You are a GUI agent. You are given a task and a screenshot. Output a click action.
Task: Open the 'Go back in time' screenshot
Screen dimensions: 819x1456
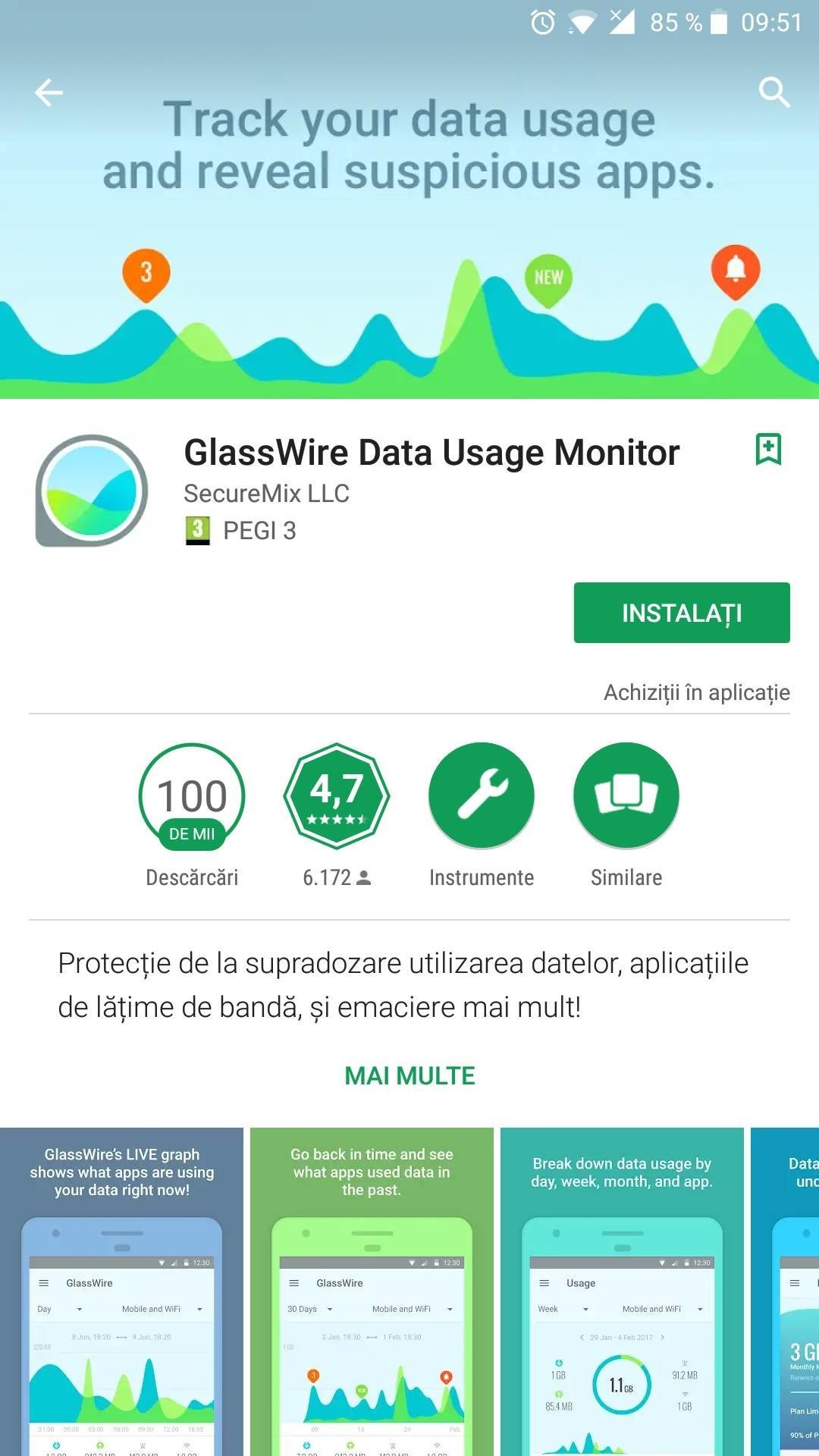[372, 1289]
